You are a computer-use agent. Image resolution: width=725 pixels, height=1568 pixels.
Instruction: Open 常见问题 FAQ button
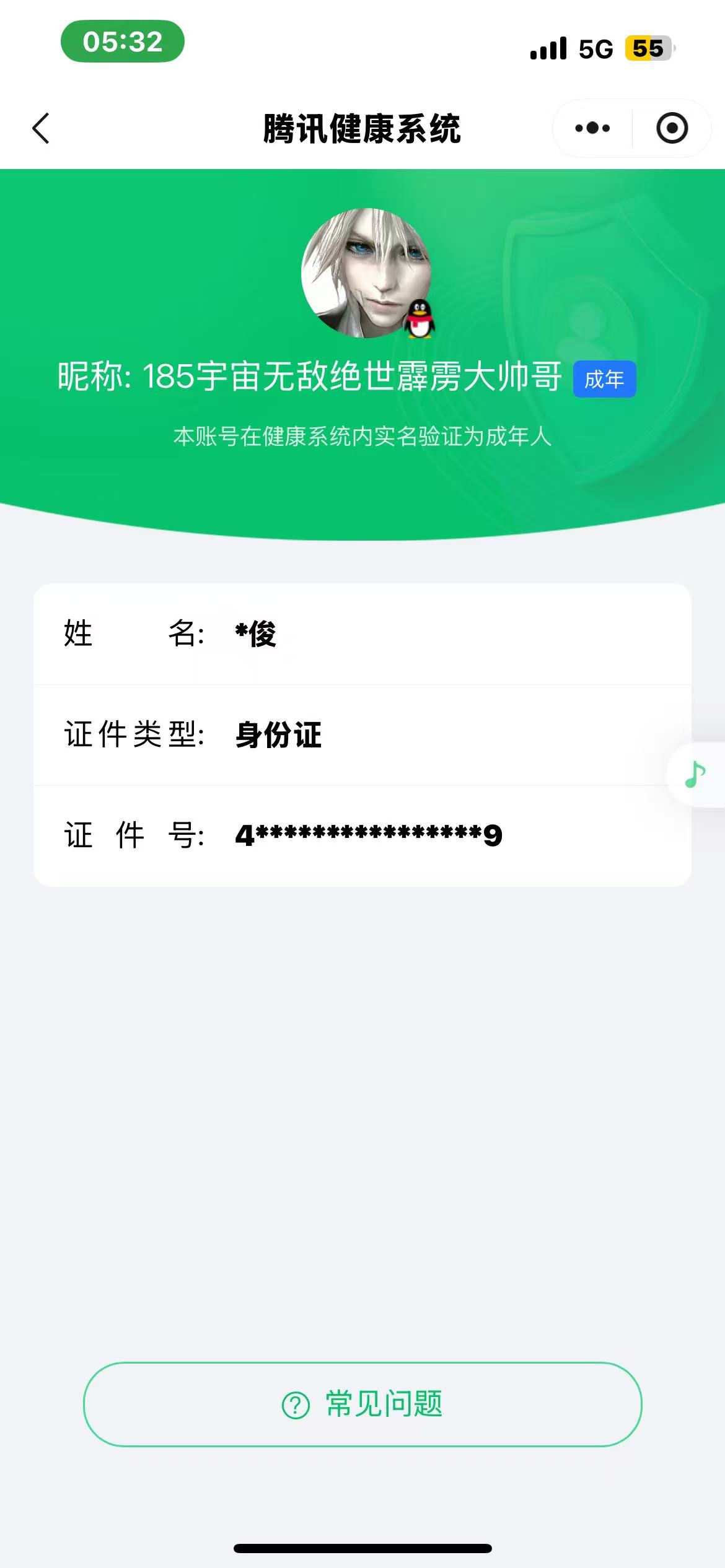362,1405
